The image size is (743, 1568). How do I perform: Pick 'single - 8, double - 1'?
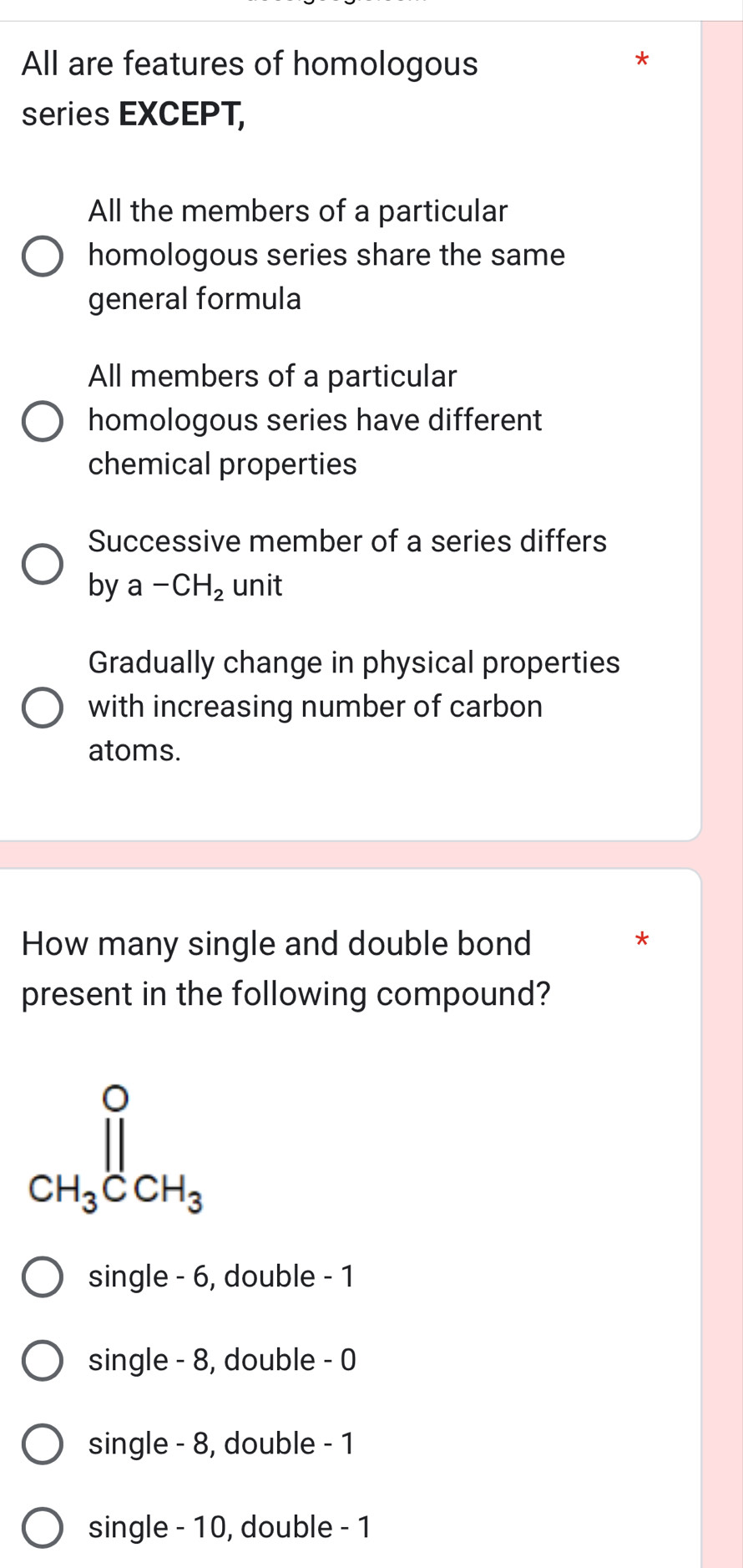click(42, 1444)
